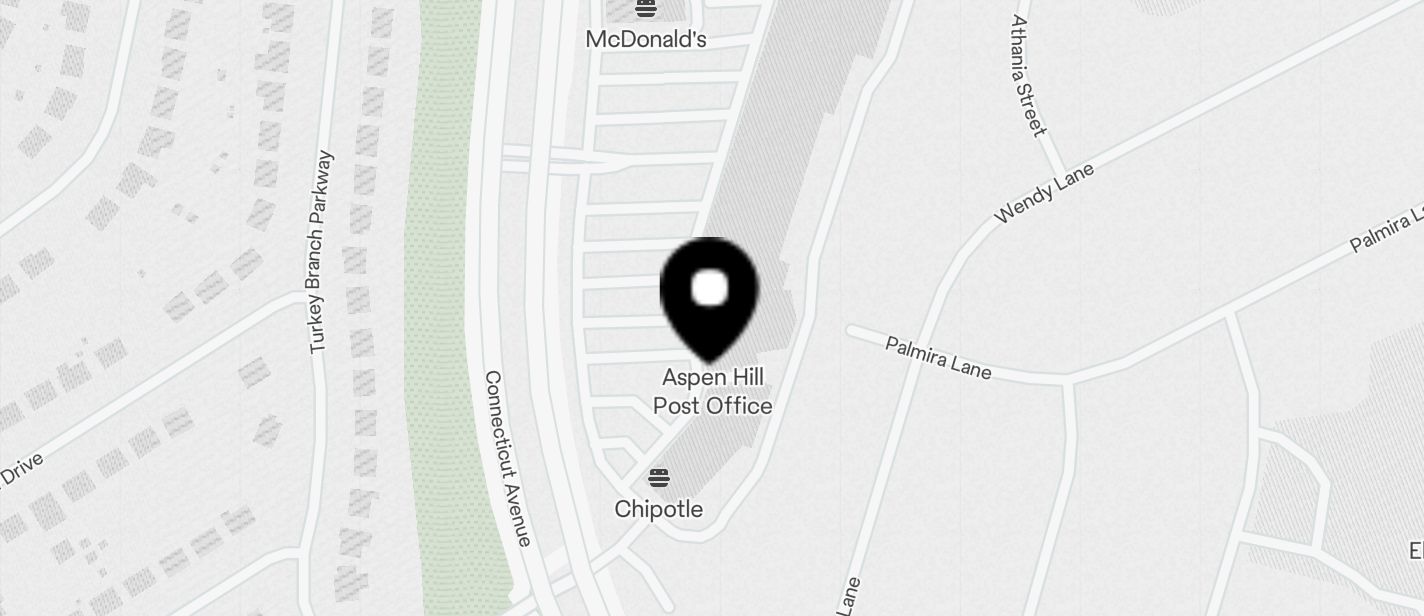Open the McDonald's place marker
Screen dimensions: 1424x616
646,10
